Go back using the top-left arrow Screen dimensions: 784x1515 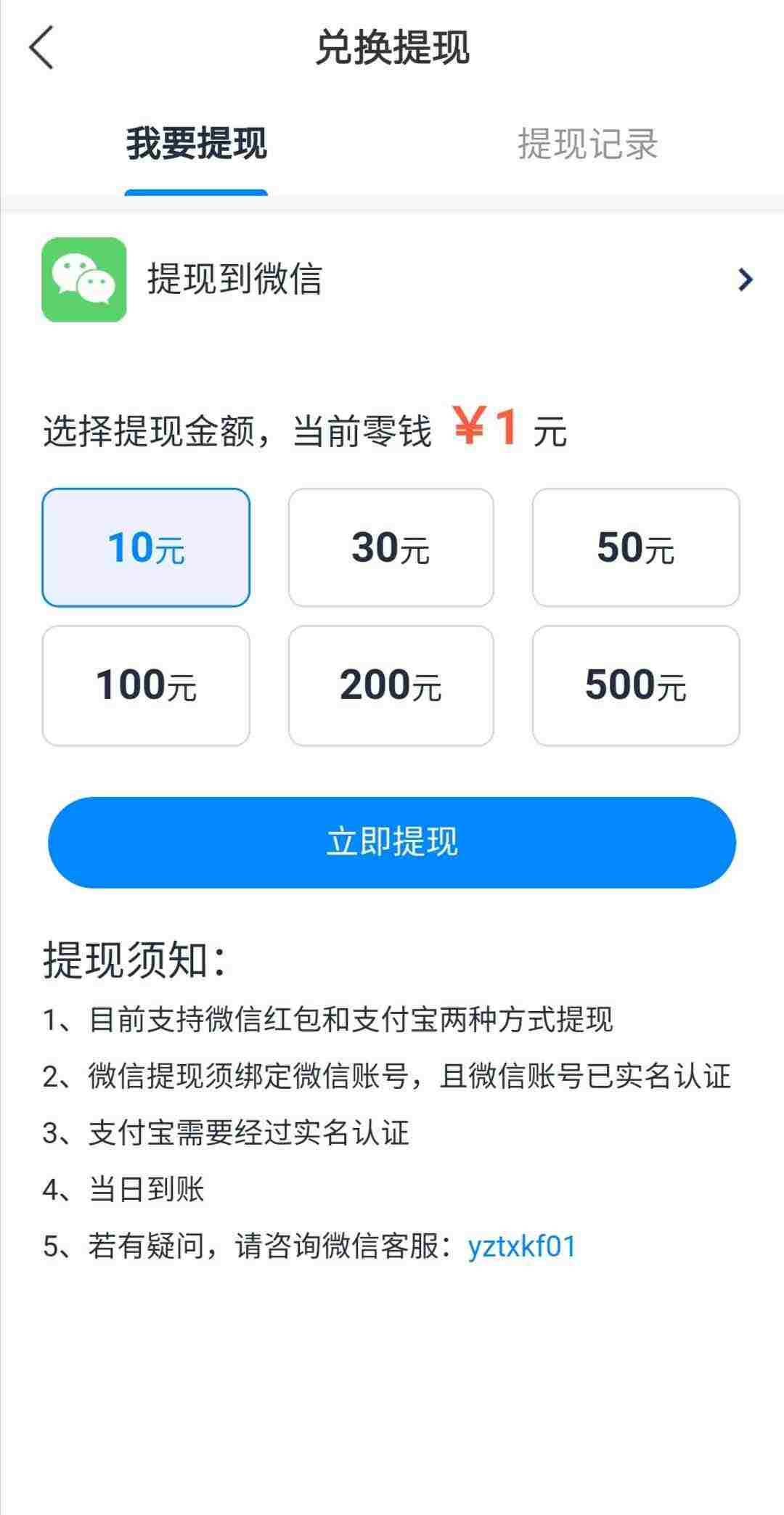click(x=41, y=48)
